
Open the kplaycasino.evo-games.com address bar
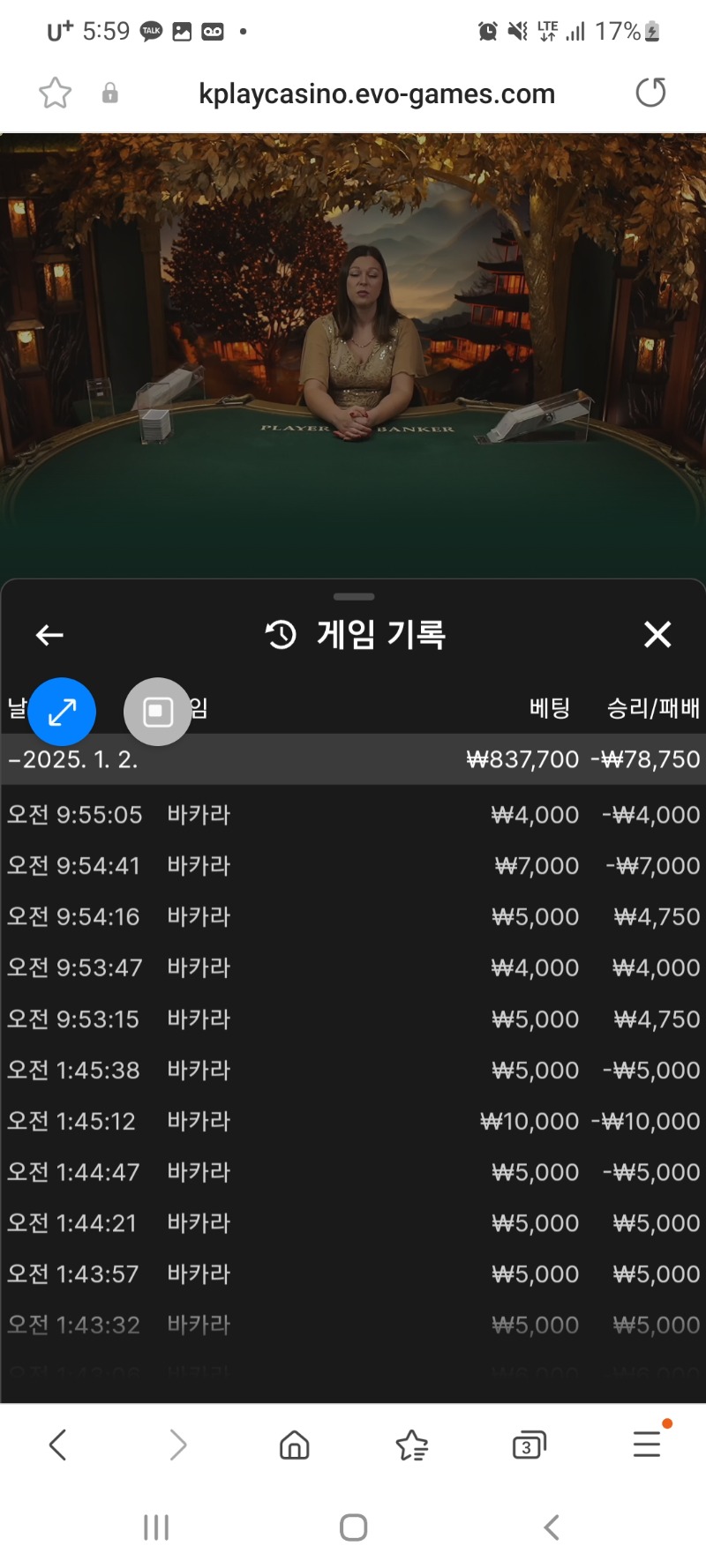pos(377,93)
